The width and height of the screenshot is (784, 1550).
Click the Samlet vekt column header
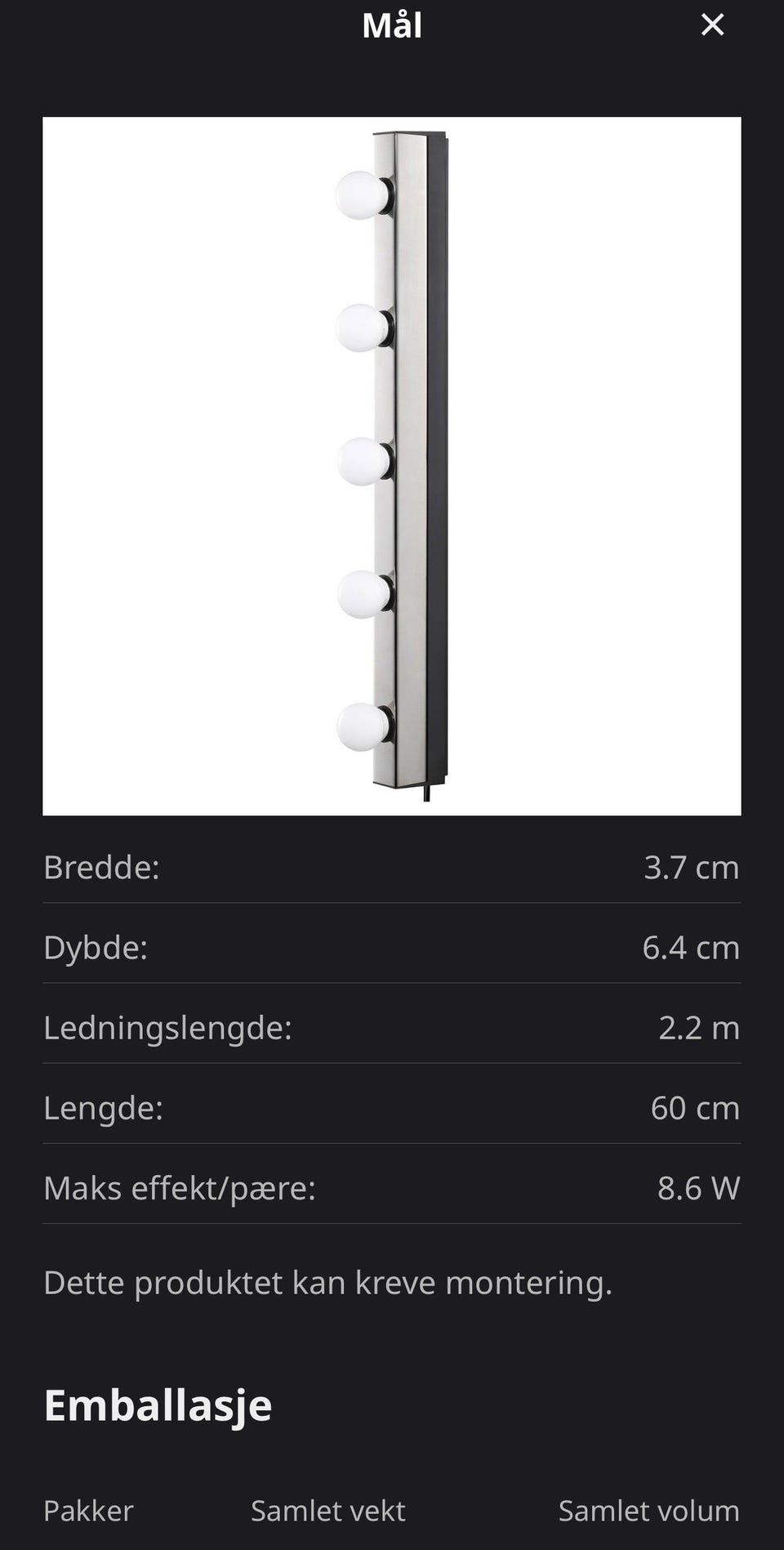327,1510
